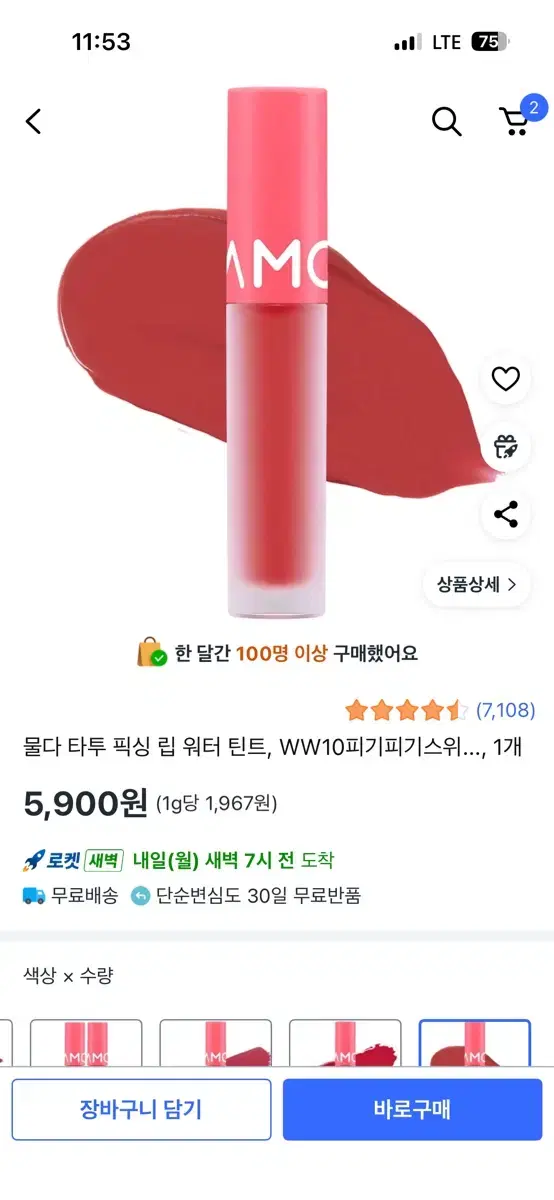The width and height of the screenshot is (554, 1200).
Task: Open search with the magnifier icon
Action: (446, 121)
